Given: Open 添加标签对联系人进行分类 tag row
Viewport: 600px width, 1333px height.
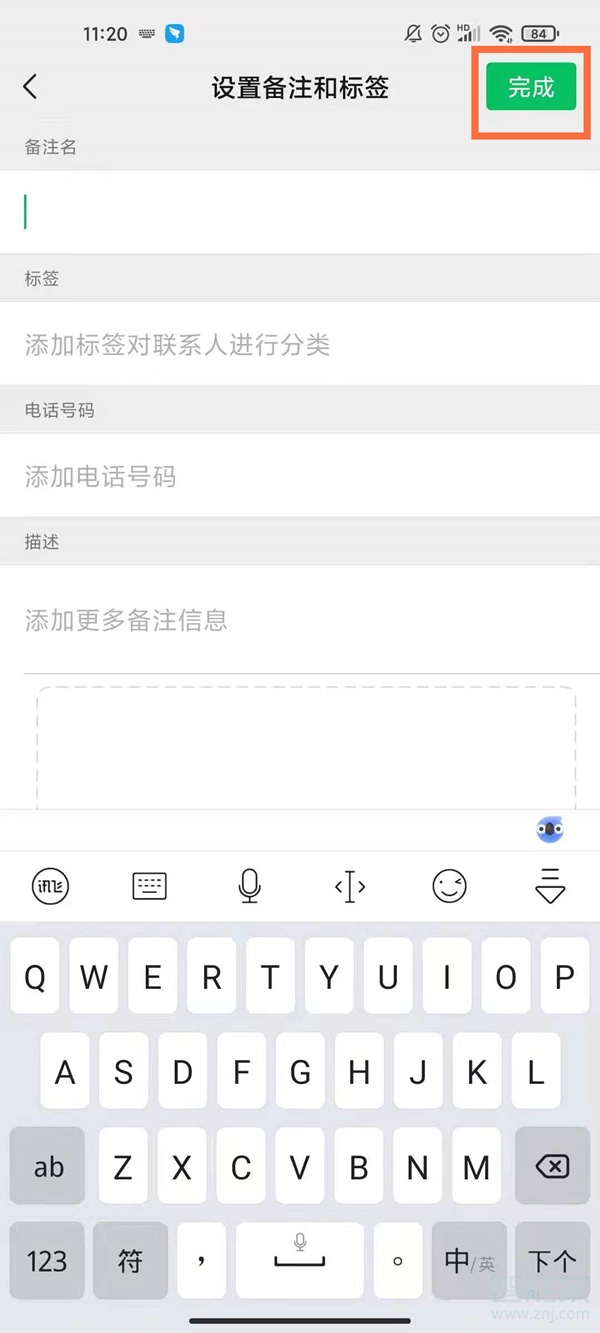Looking at the screenshot, I should click(300, 345).
